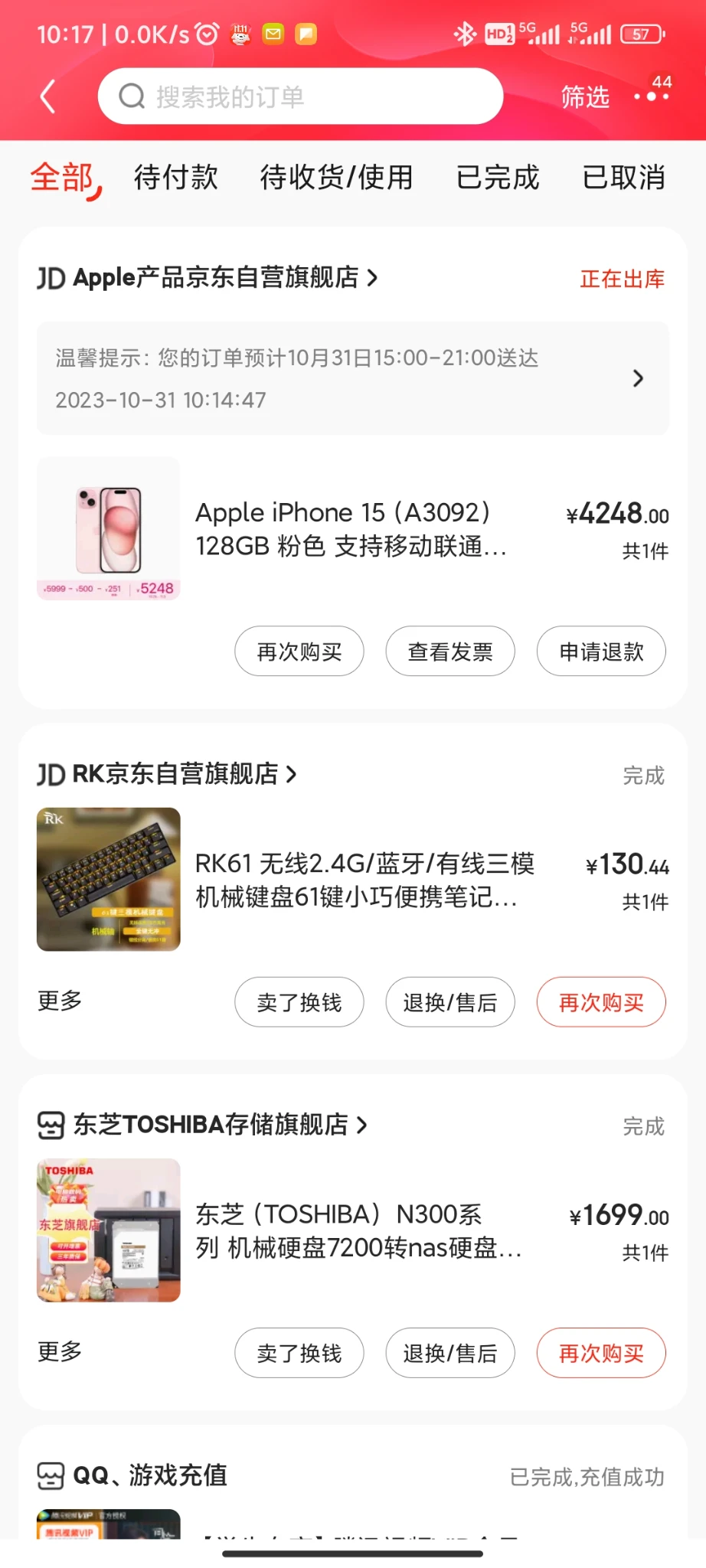
Task: Open the iPhone 15 order details
Action: 351,529
